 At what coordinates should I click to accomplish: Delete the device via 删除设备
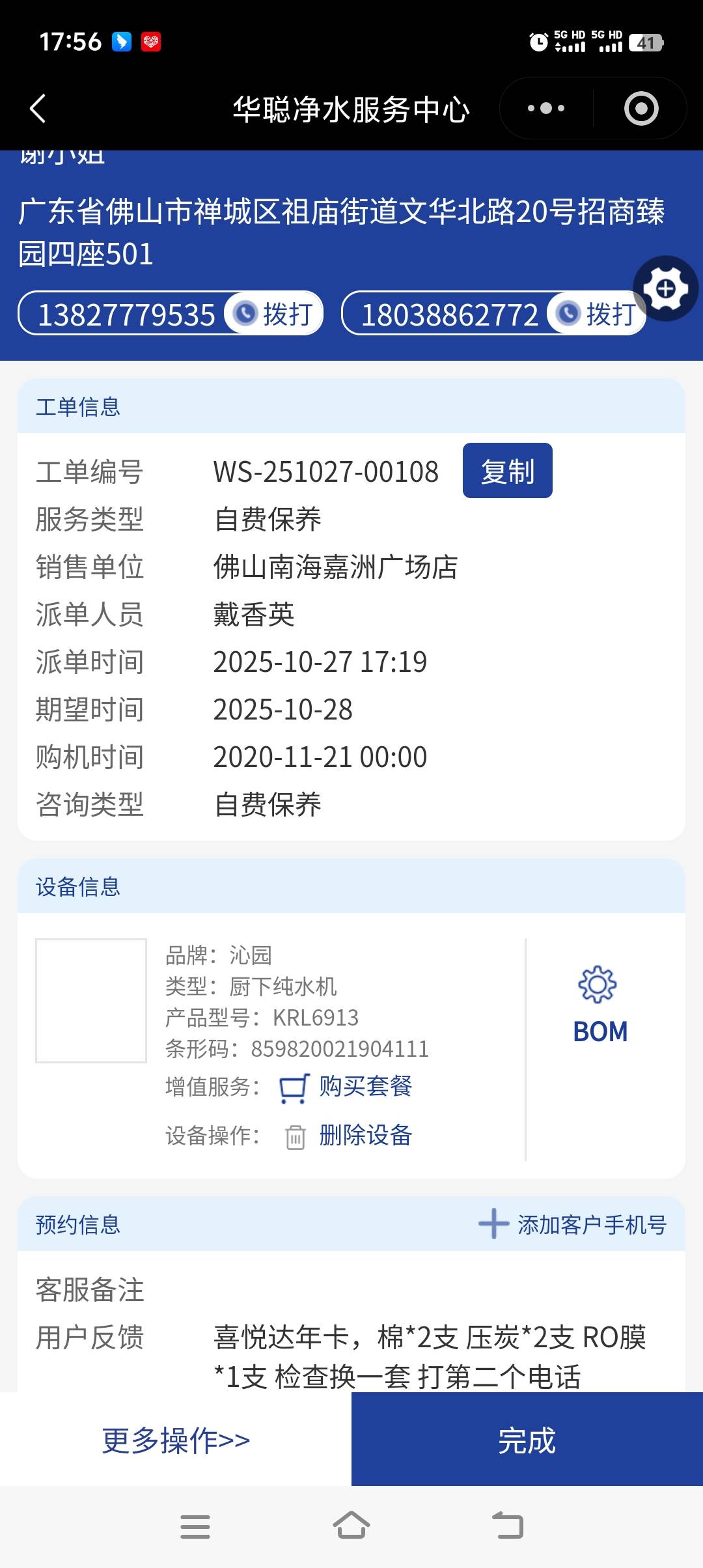point(365,1136)
